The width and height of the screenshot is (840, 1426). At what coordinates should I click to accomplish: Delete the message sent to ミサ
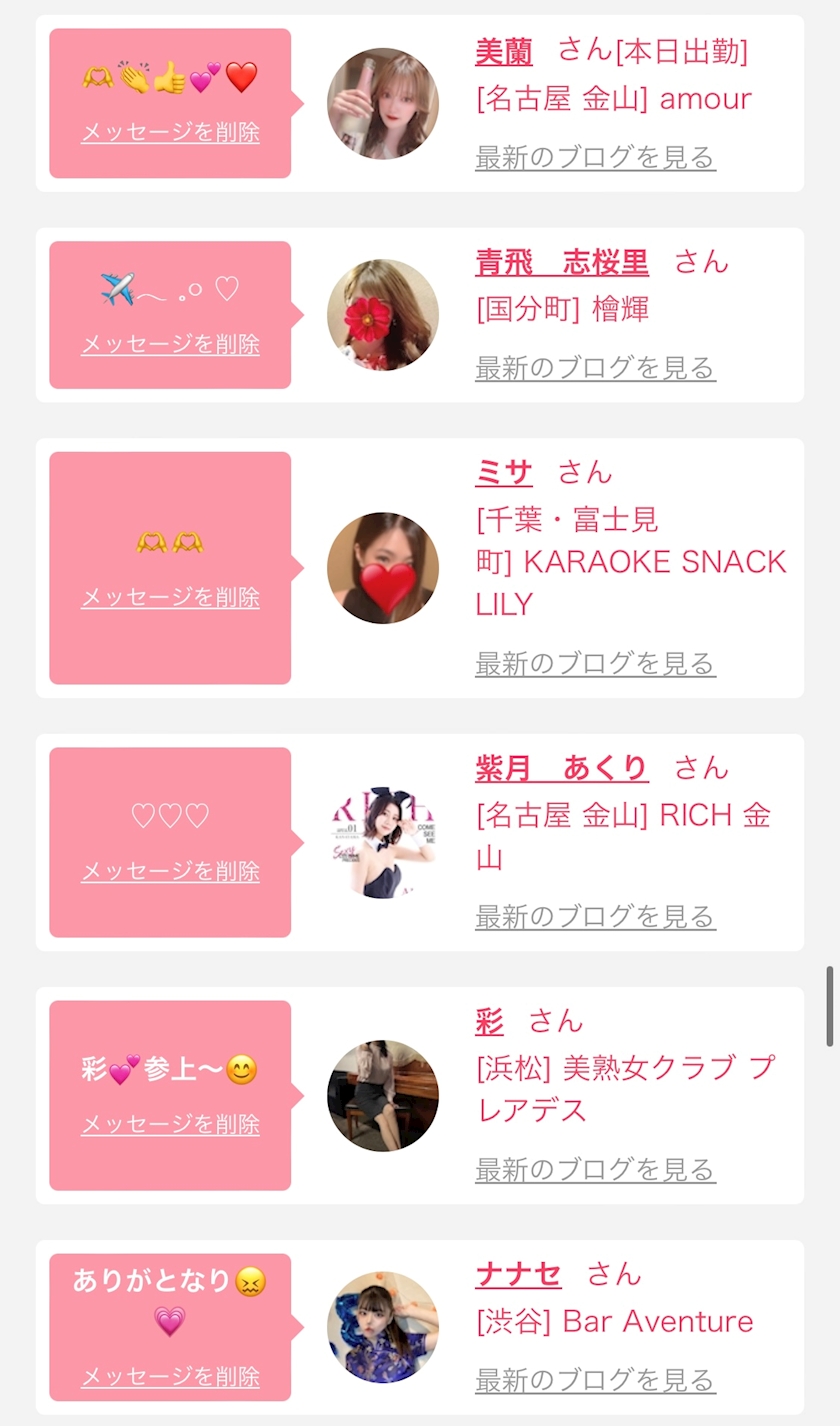[x=170, y=597]
